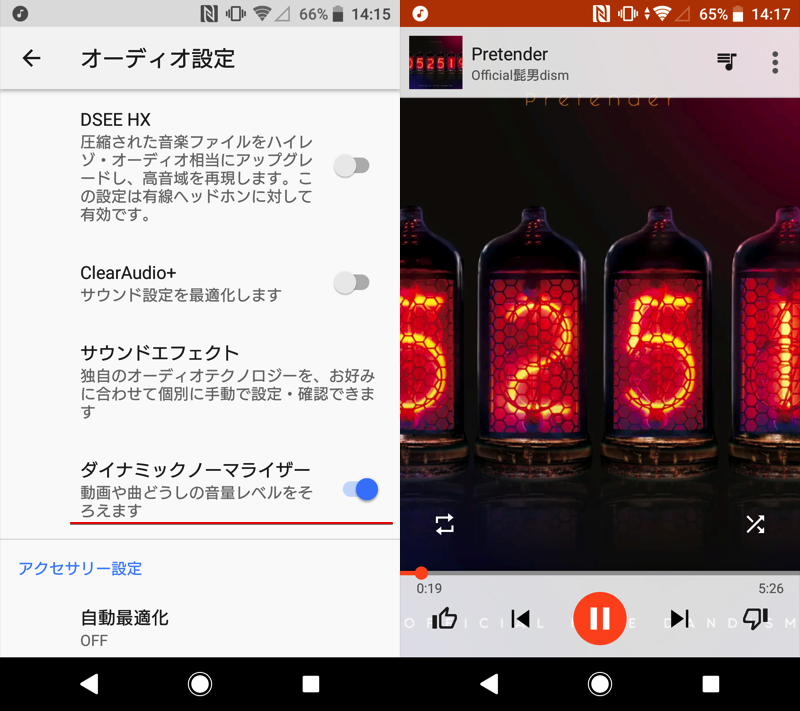
Task: Pause the song Pretender
Action: click(x=600, y=618)
